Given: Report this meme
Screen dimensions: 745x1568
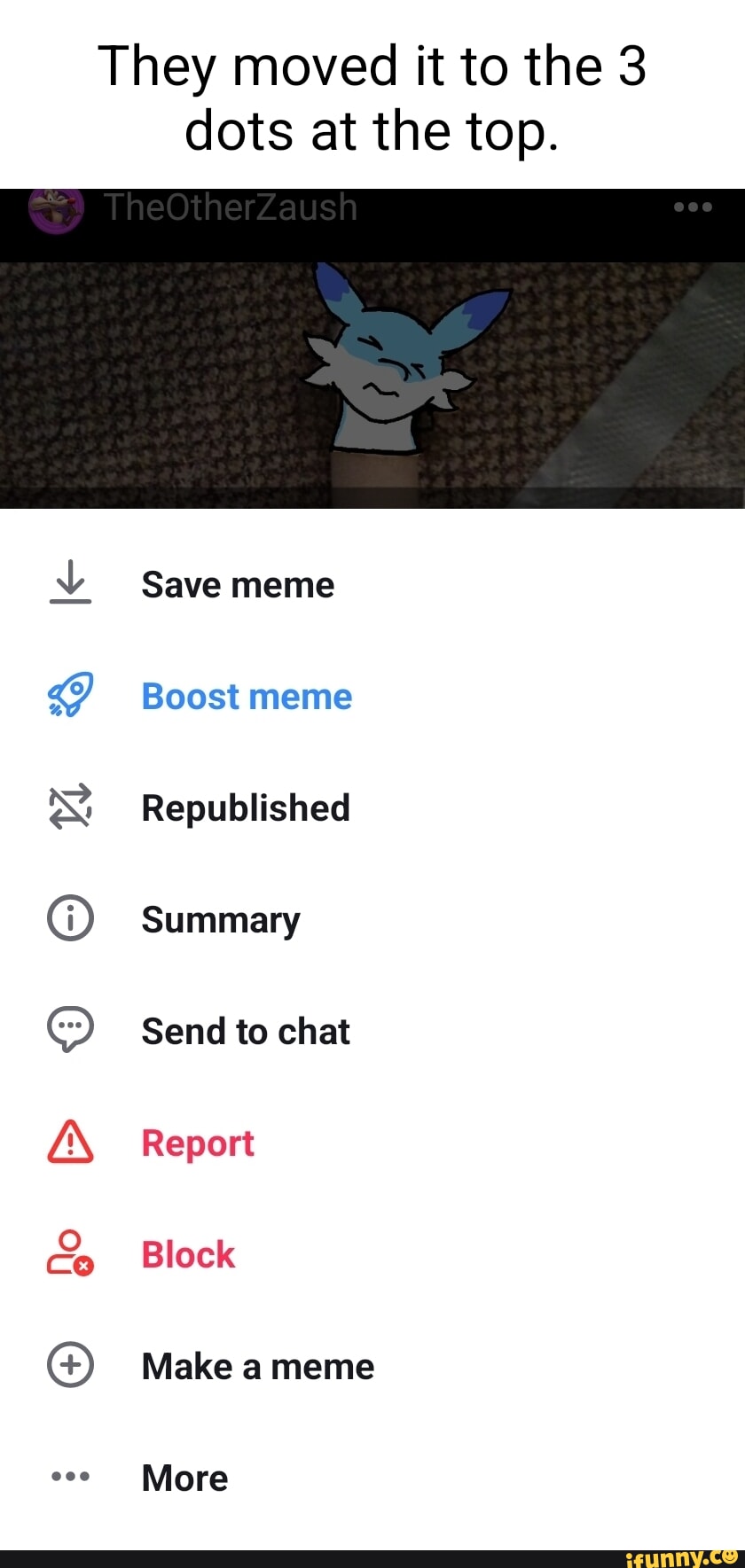Looking at the screenshot, I should (x=198, y=1143).
